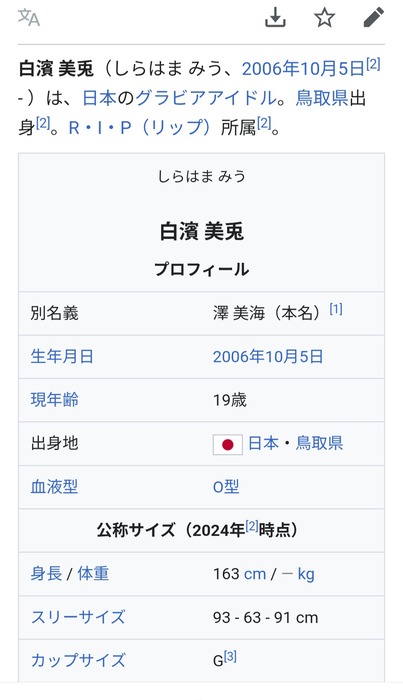Image resolution: width=403 pixels, height=700 pixels.
Task: Open the スリーサイズ link
Action: [78, 617]
